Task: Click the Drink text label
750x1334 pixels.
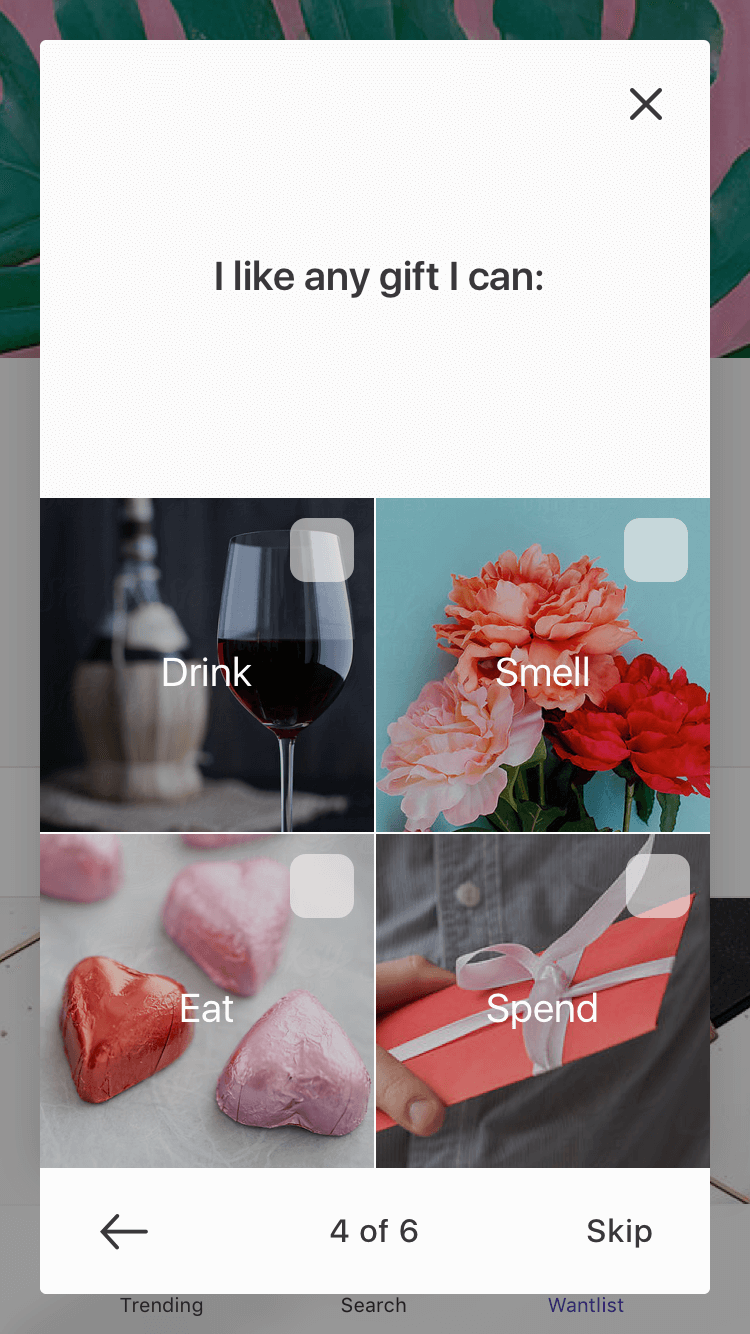Action: click(206, 672)
